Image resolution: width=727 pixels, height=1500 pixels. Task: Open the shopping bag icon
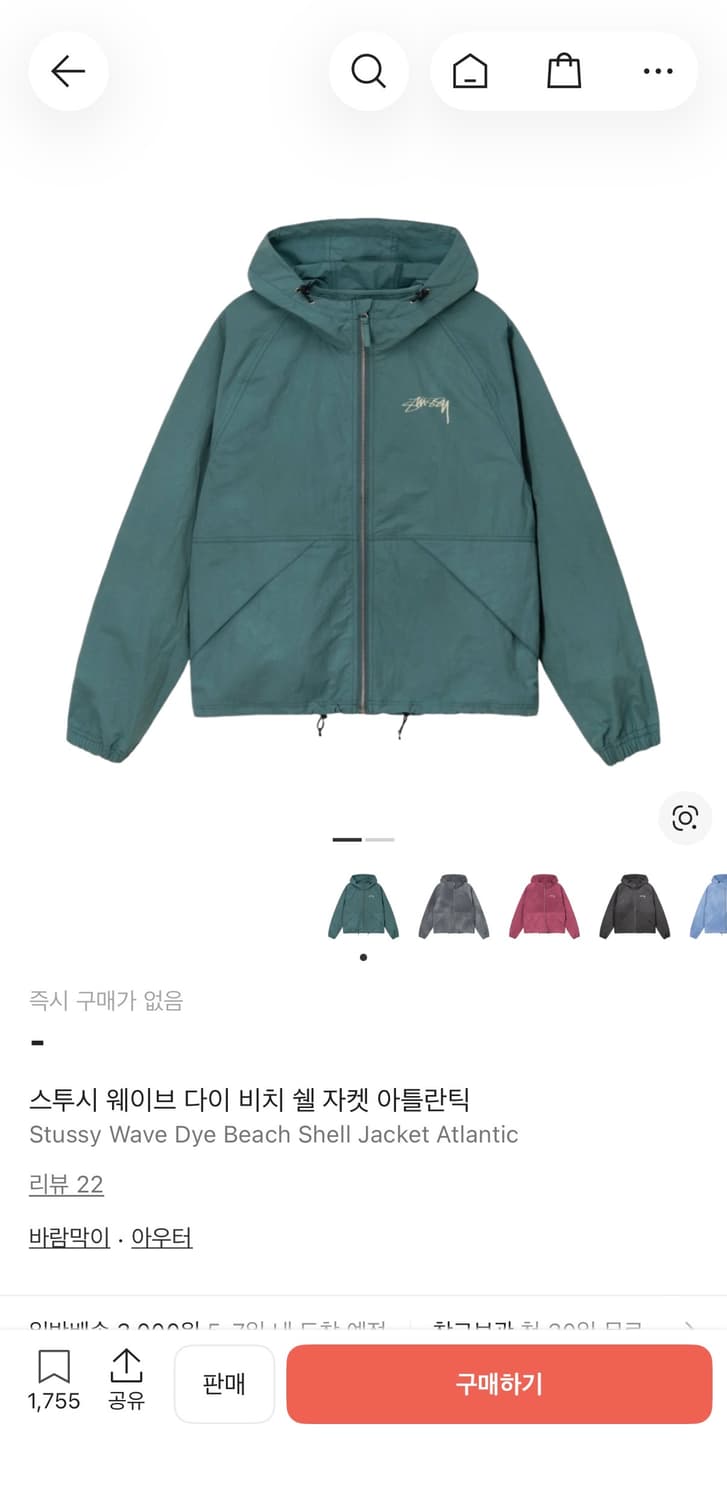563,71
